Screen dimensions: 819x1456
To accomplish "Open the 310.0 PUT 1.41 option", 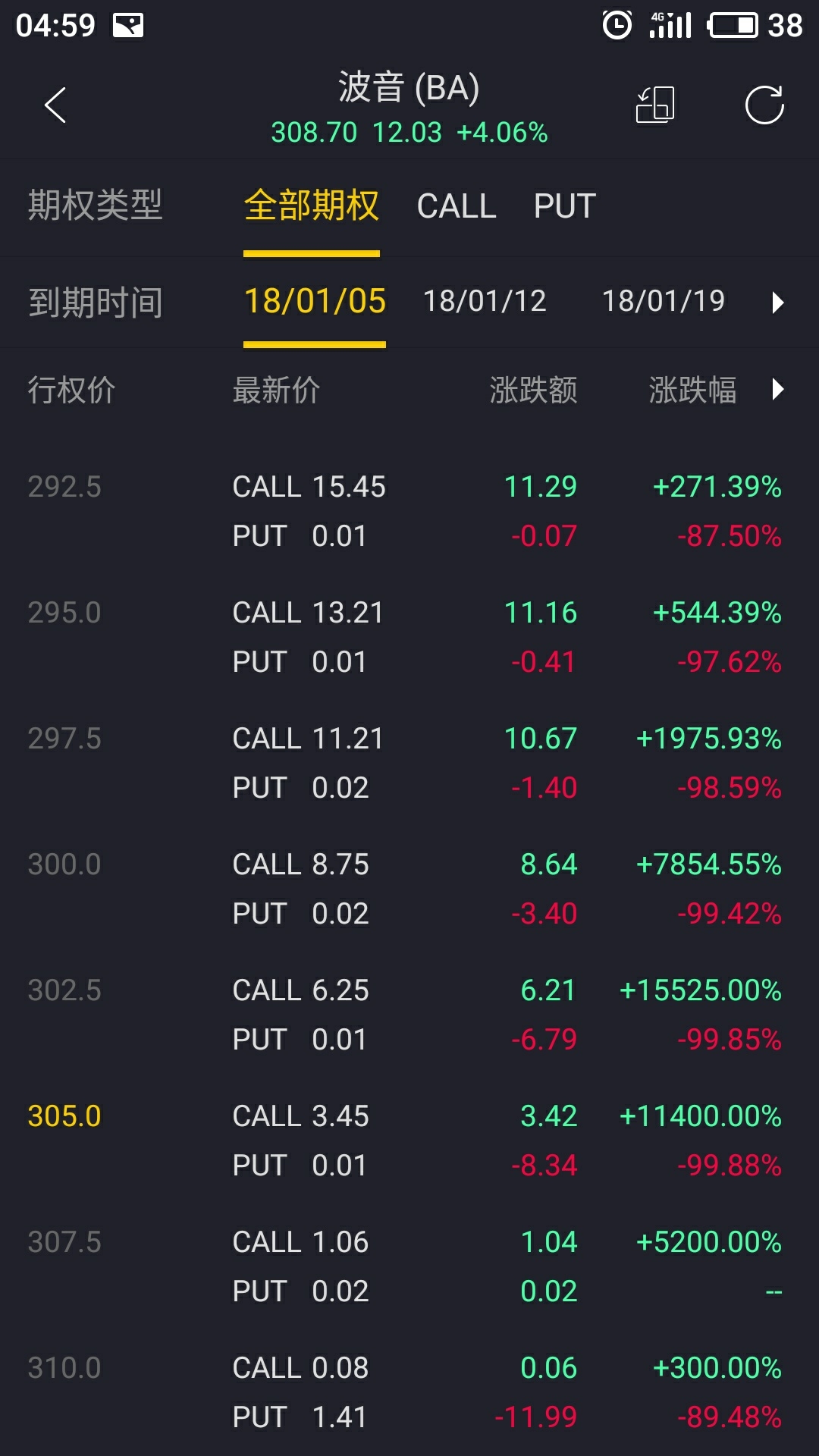I will tap(409, 1417).
